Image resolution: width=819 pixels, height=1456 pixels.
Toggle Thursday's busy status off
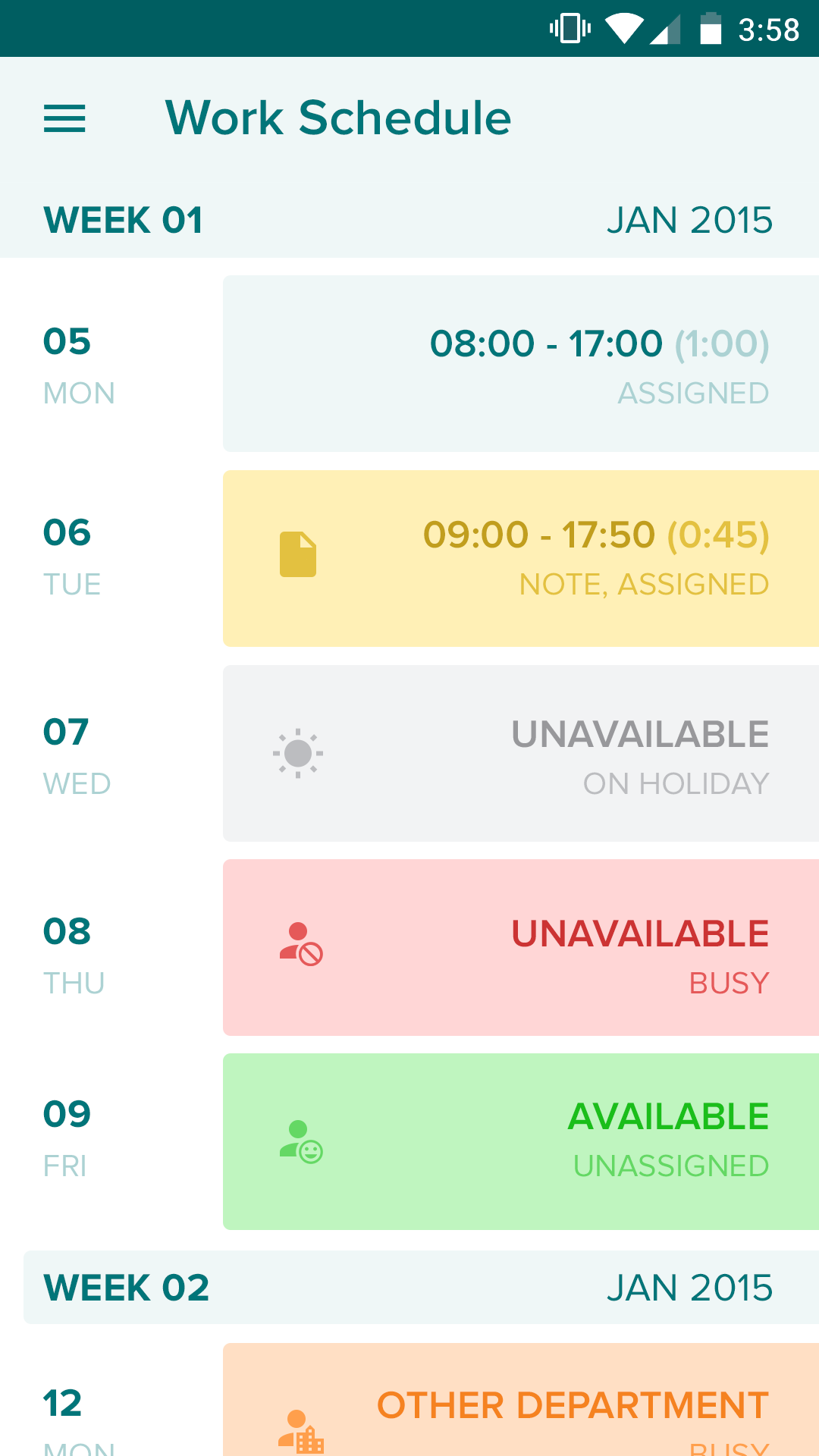520,946
